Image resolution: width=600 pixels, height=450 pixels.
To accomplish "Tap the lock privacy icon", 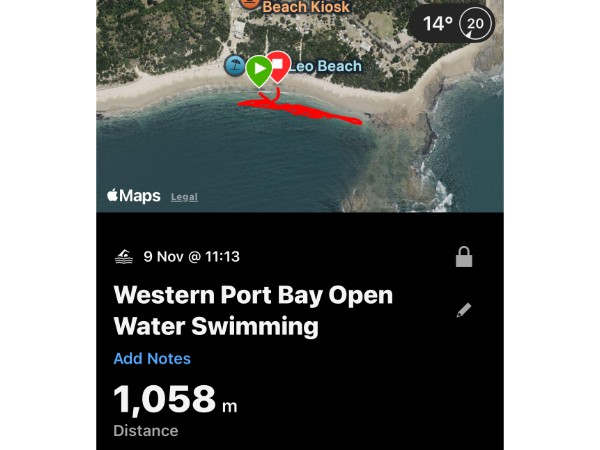I will click(x=463, y=257).
